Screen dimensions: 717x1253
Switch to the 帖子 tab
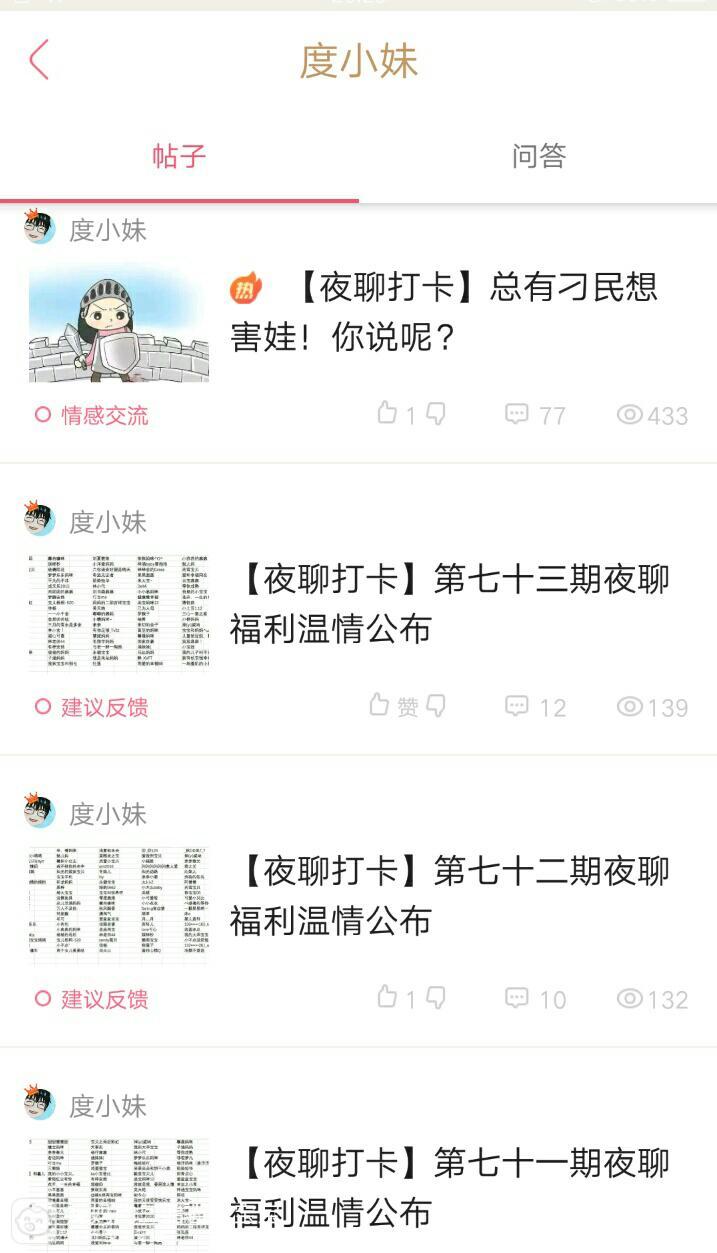point(179,156)
